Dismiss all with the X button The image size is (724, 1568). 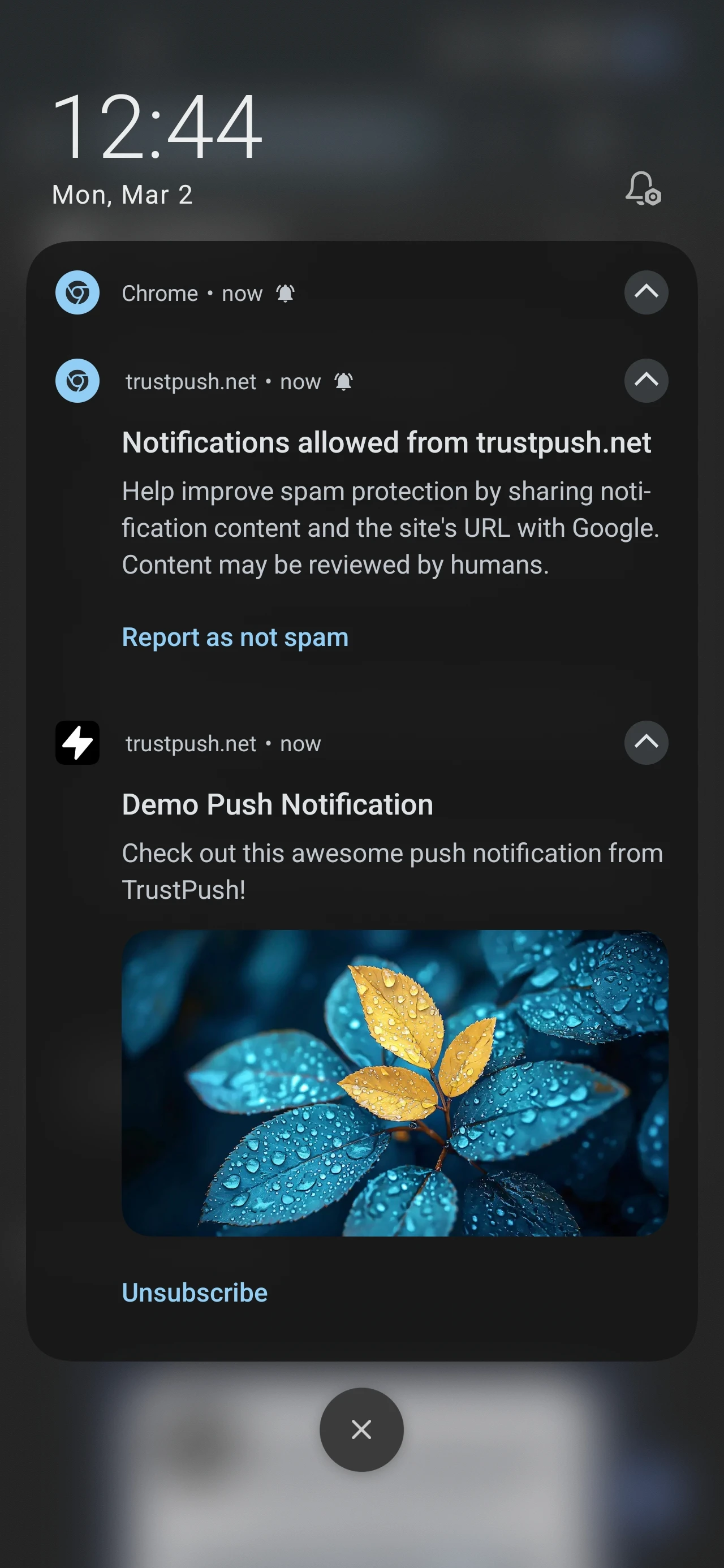coord(361,1429)
